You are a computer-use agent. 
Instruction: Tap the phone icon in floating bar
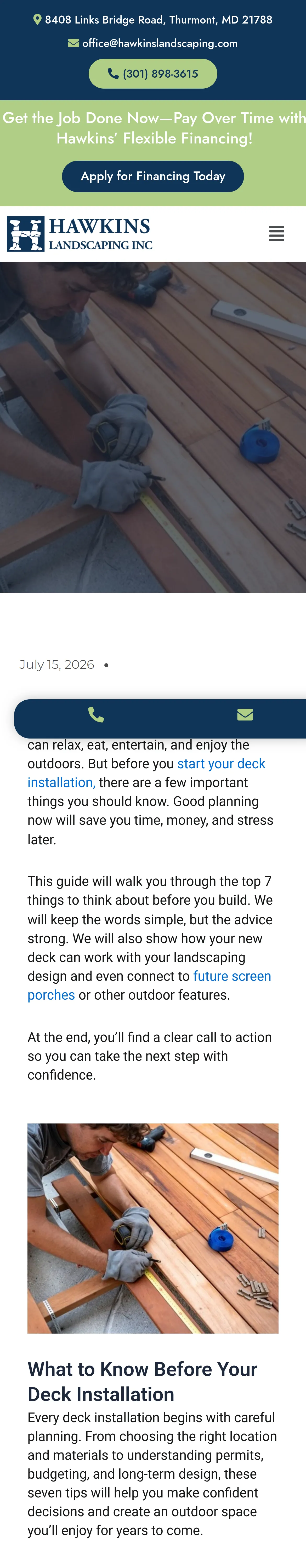click(96, 714)
